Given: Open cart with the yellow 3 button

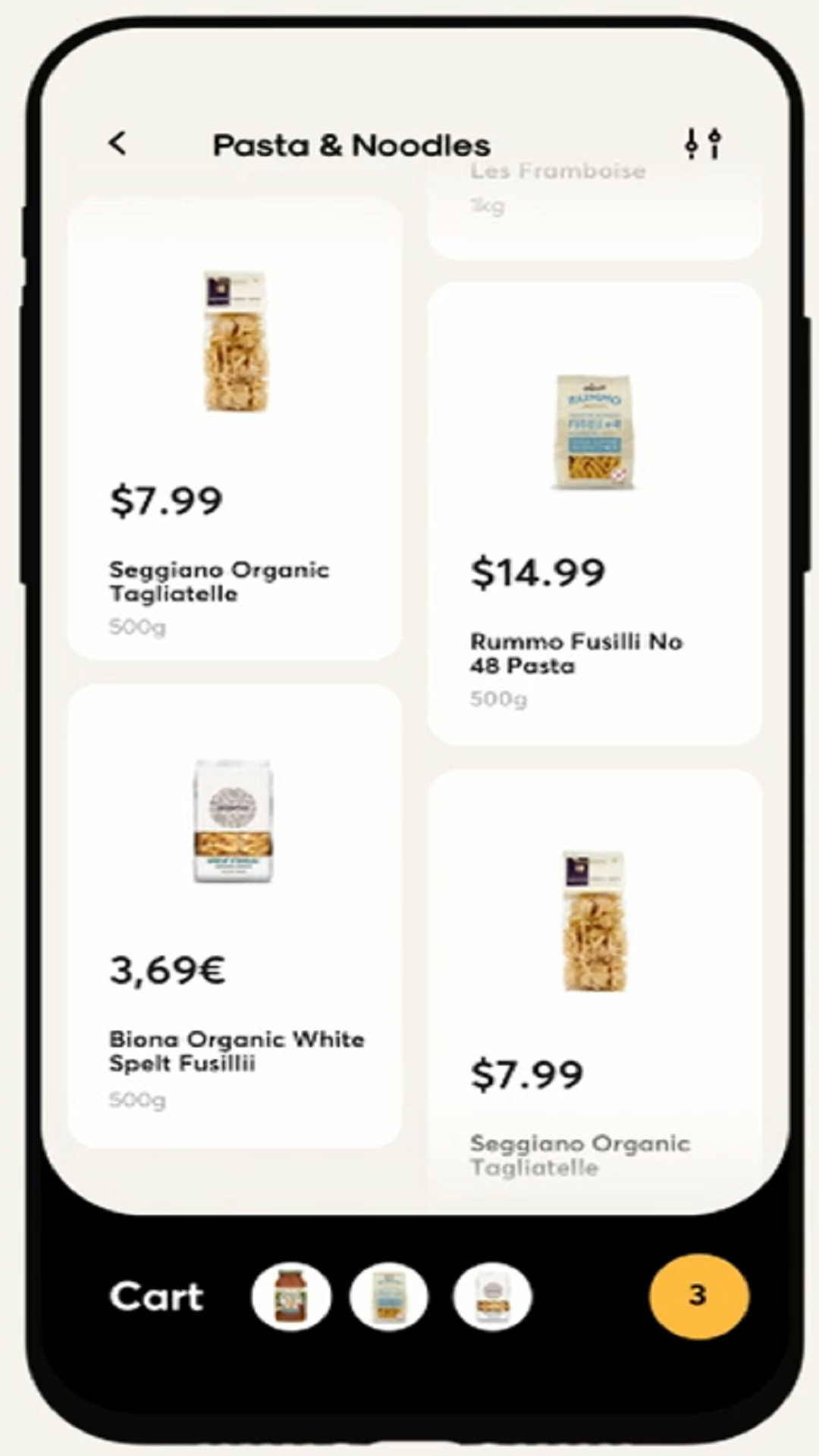Looking at the screenshot, I should point(698,1295).
